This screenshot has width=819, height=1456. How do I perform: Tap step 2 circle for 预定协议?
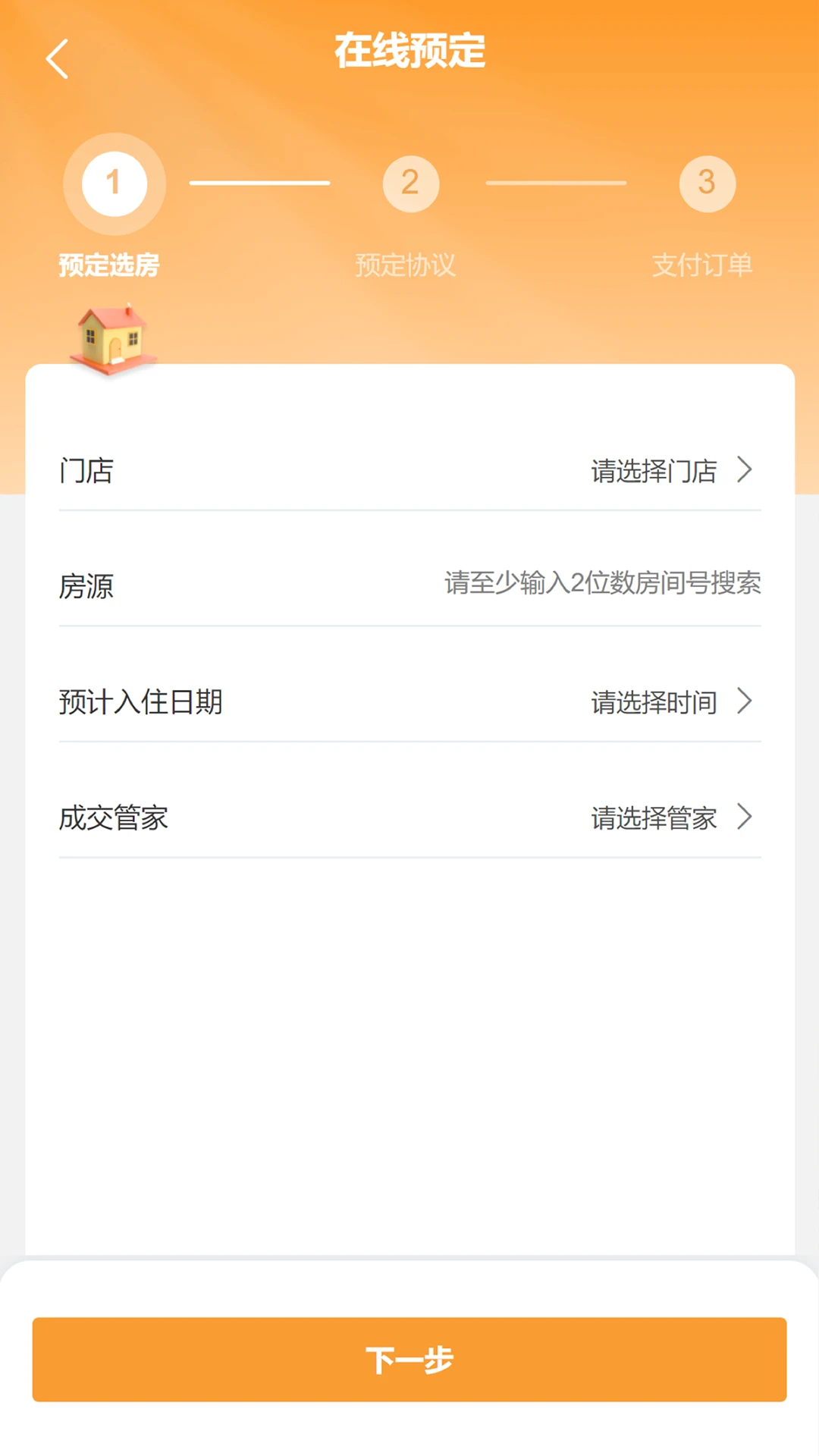point(409,184)
